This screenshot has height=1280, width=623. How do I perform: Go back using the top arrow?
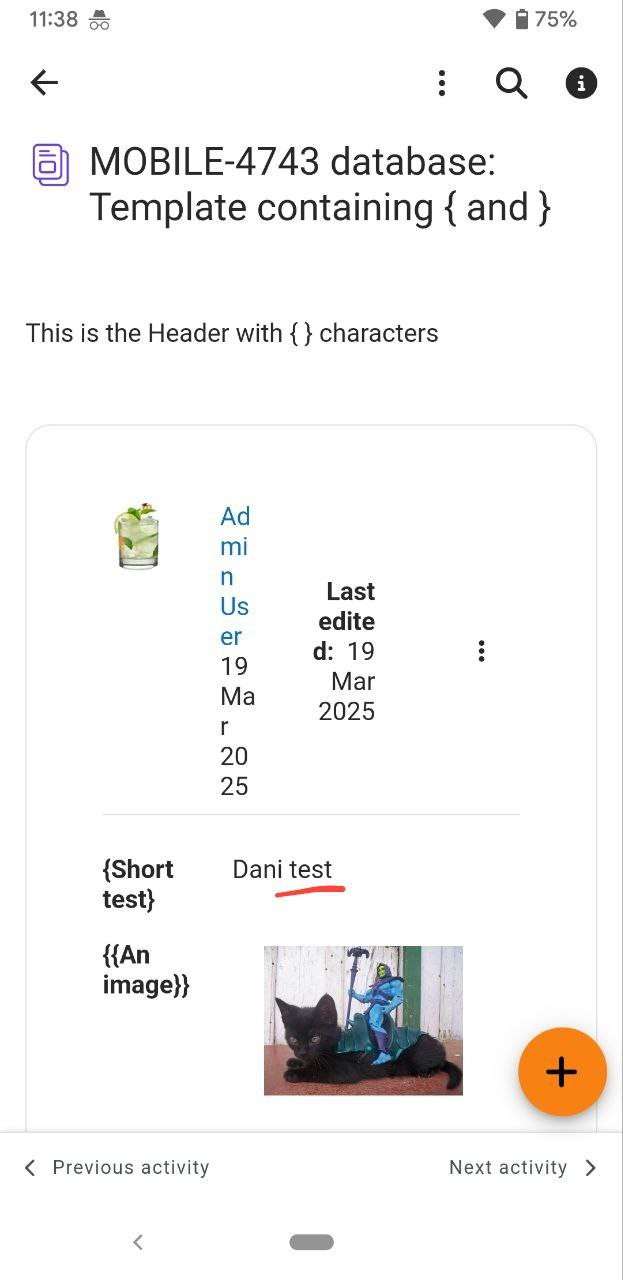(x=44, y=83)
